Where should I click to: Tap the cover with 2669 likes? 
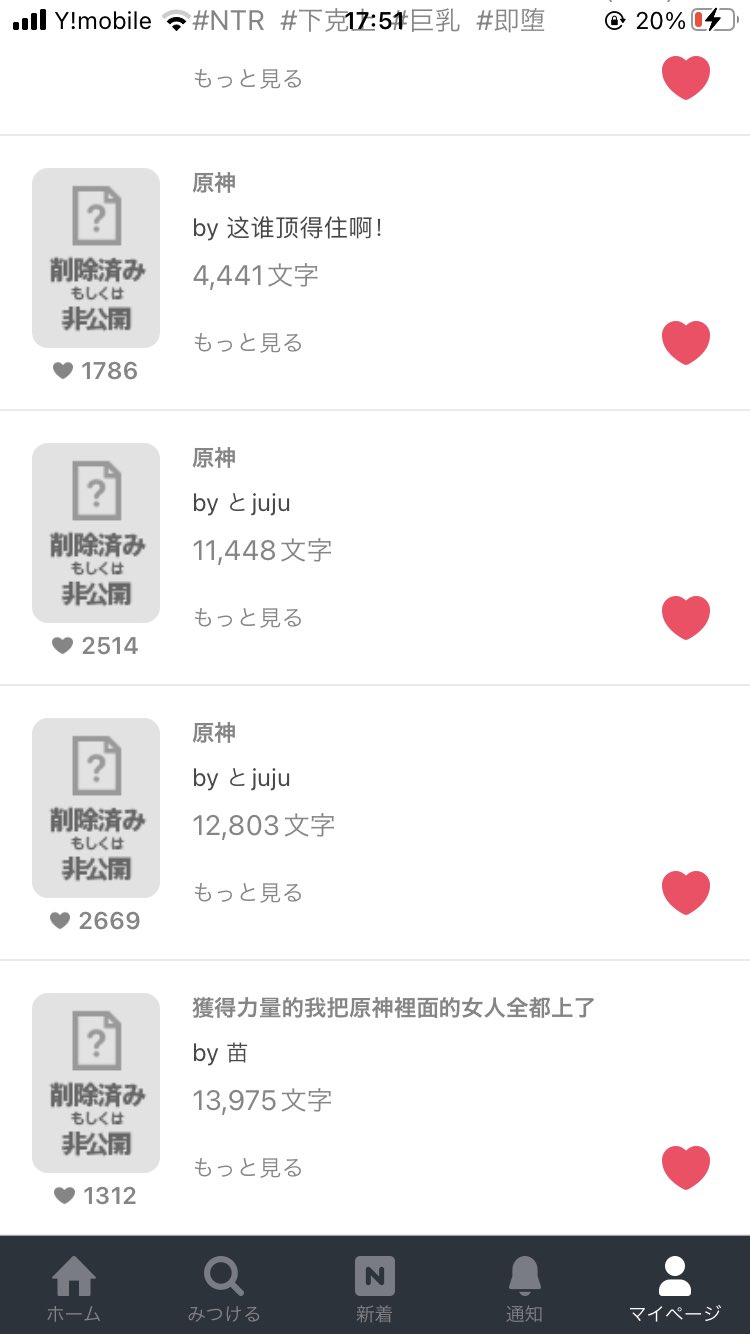click(x=96, y=808)
